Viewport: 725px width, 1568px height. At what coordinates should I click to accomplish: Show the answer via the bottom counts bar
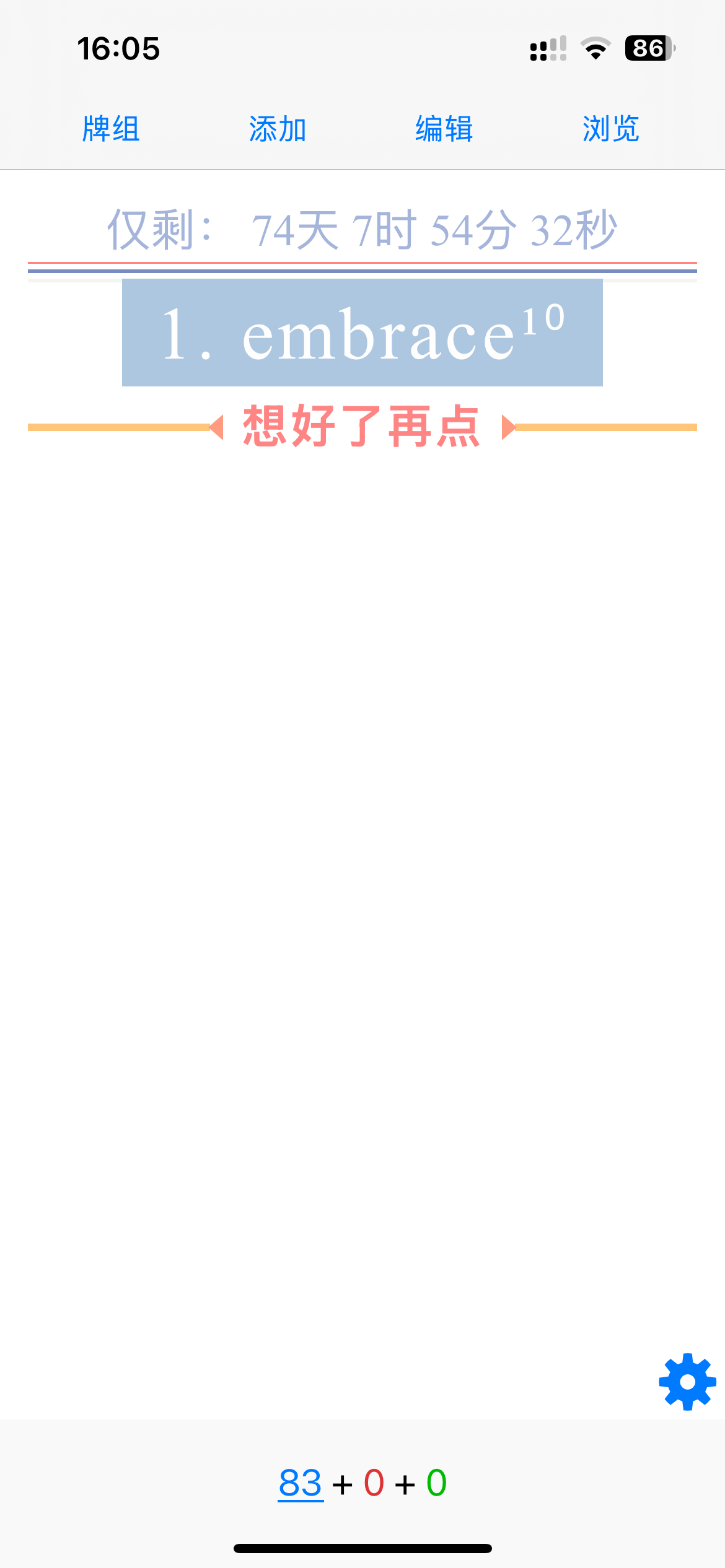[x=362, y=1483]
